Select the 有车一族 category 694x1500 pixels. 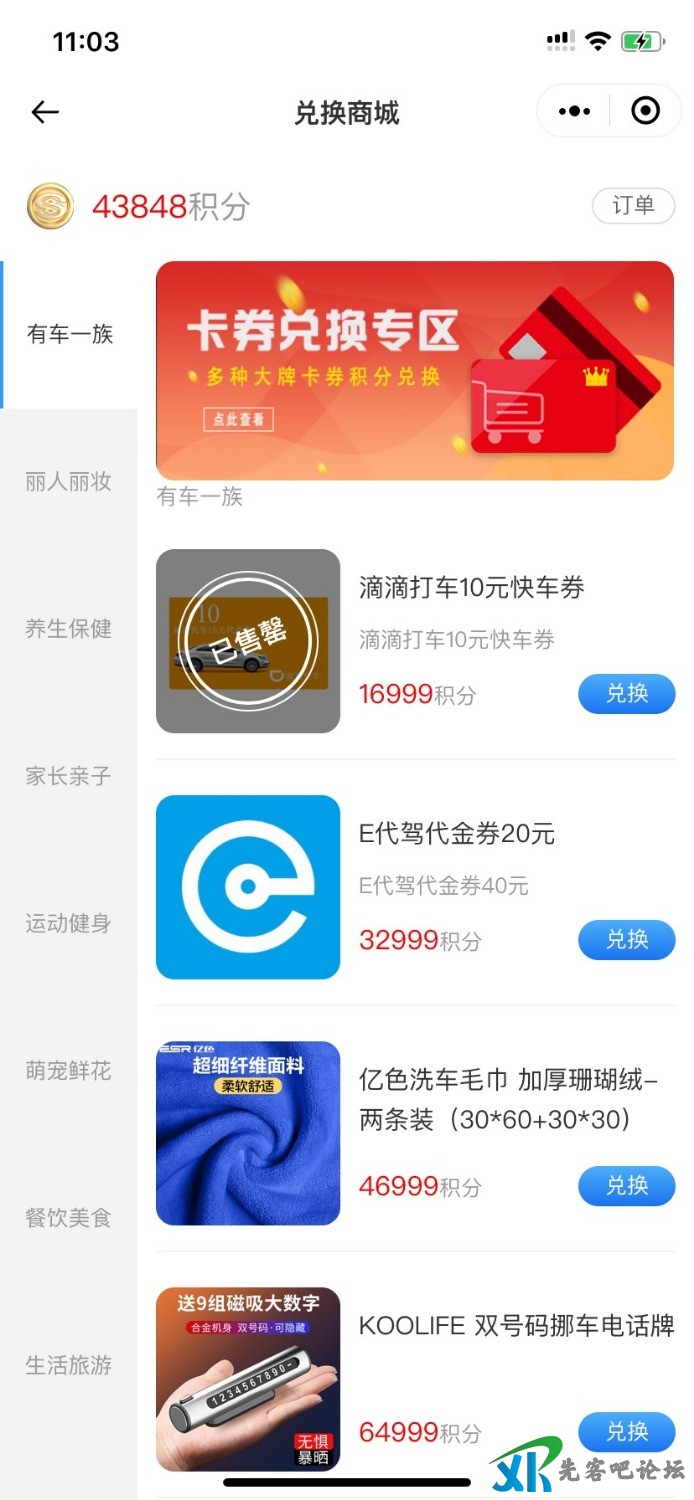tap(69, 335)
